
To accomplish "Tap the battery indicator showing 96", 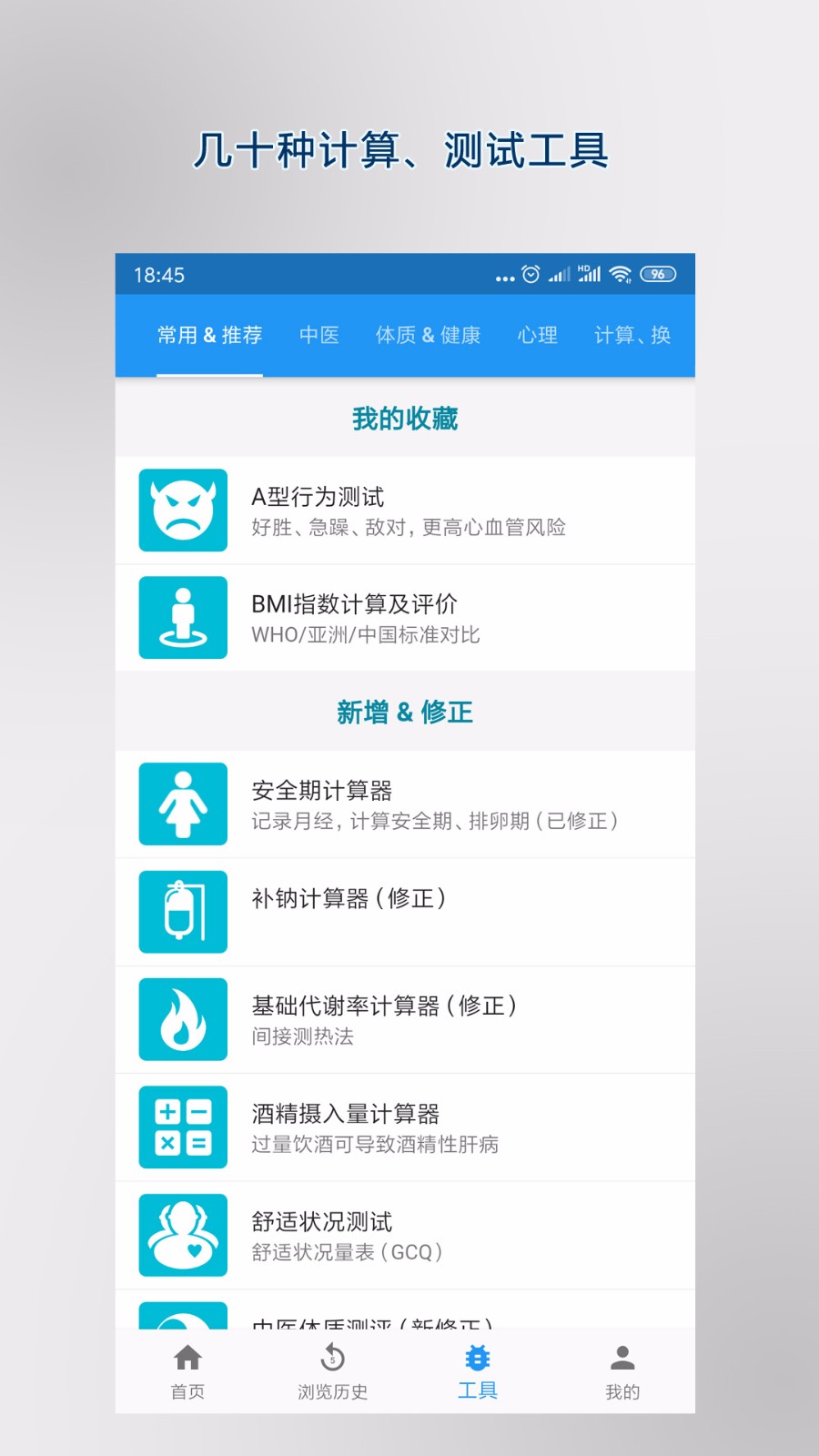I will 657,274.
